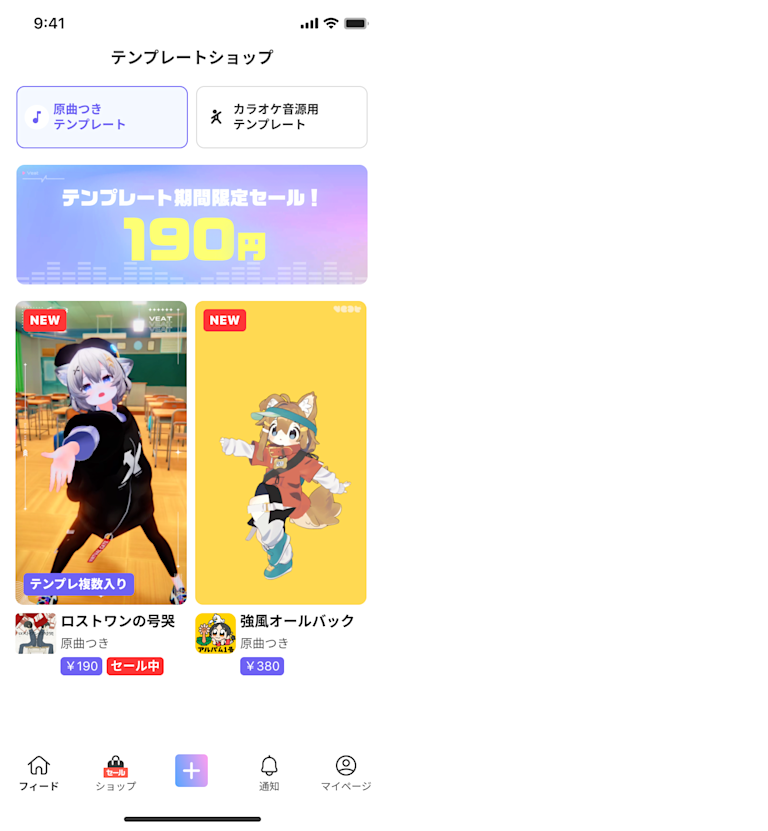Image resolution: width=768 pixels, height=831 pixels.
Task: Switch to カラオケ音源用テンプレート tab
Action: (x=281, y=117)
